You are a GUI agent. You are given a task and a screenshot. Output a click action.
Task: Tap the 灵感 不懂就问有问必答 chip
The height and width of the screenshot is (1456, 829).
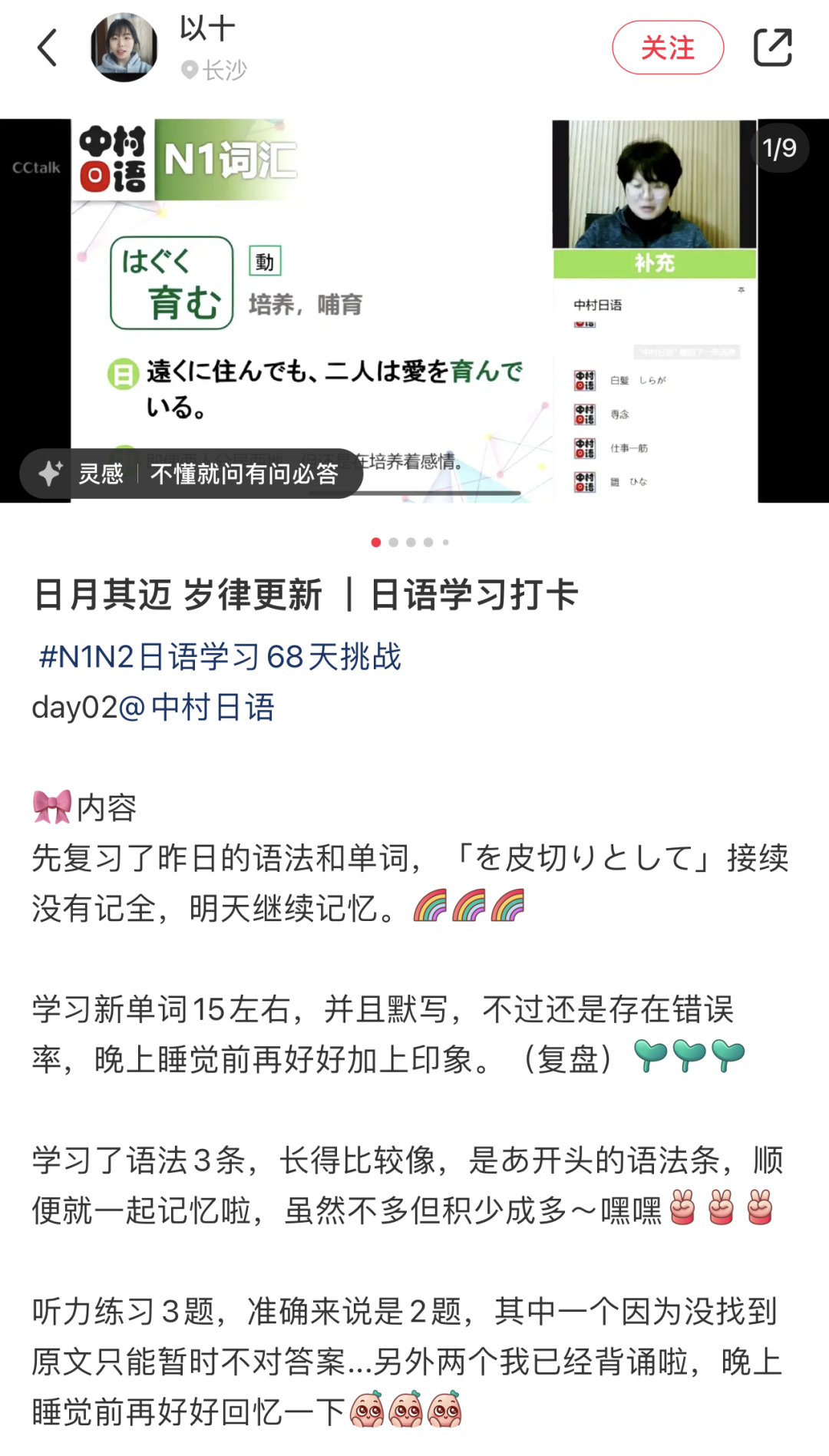(190, 474)
